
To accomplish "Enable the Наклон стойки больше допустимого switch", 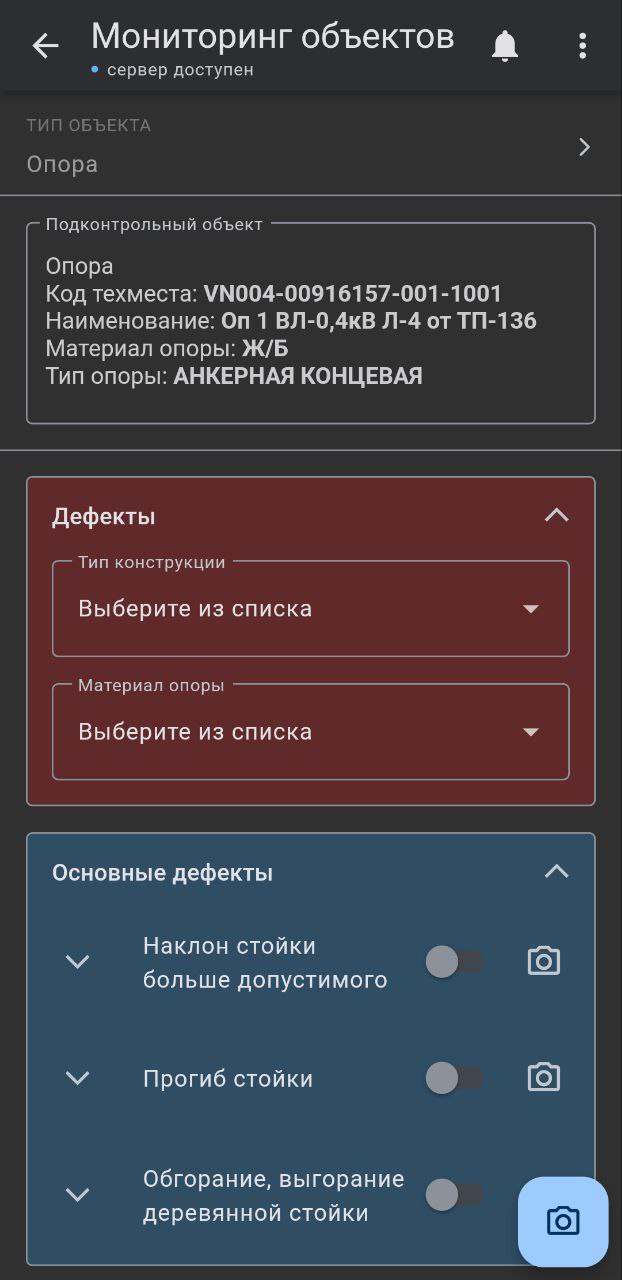I will coord(454,962).
